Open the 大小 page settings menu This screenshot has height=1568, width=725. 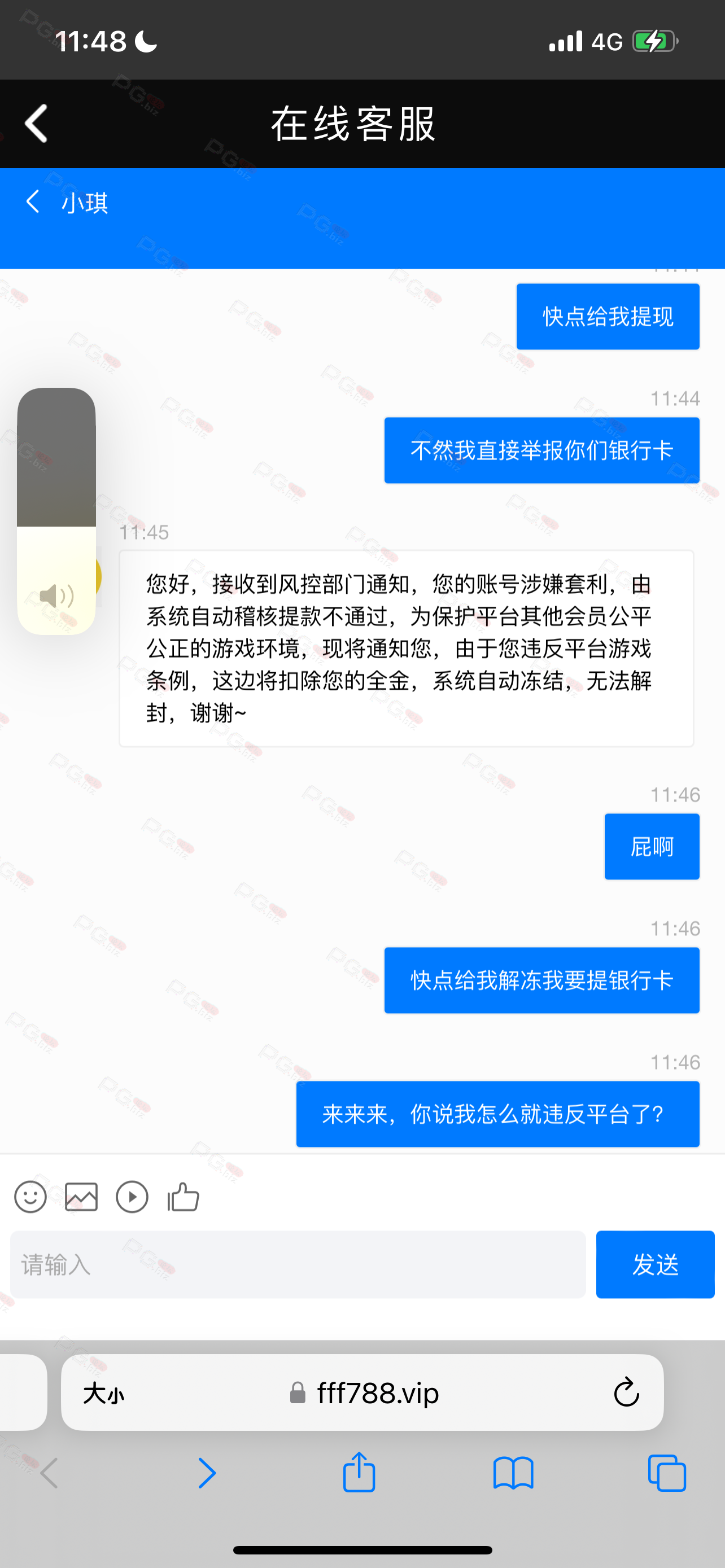point(103,1393)
